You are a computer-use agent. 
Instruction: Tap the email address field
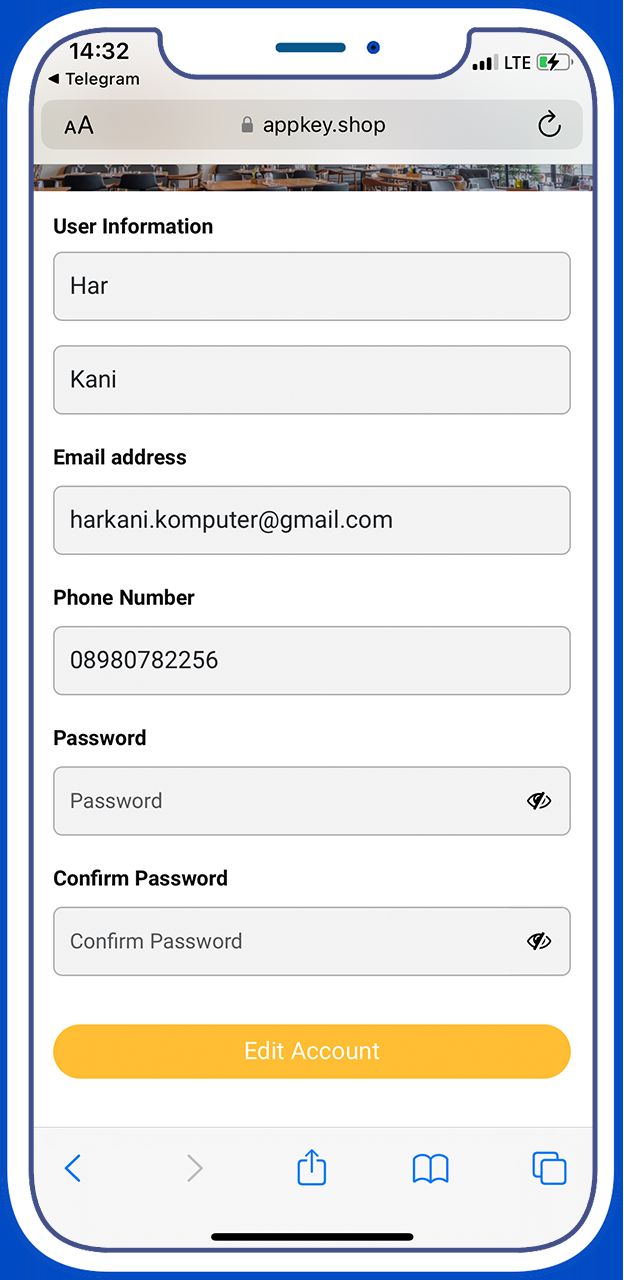[311, 520]
